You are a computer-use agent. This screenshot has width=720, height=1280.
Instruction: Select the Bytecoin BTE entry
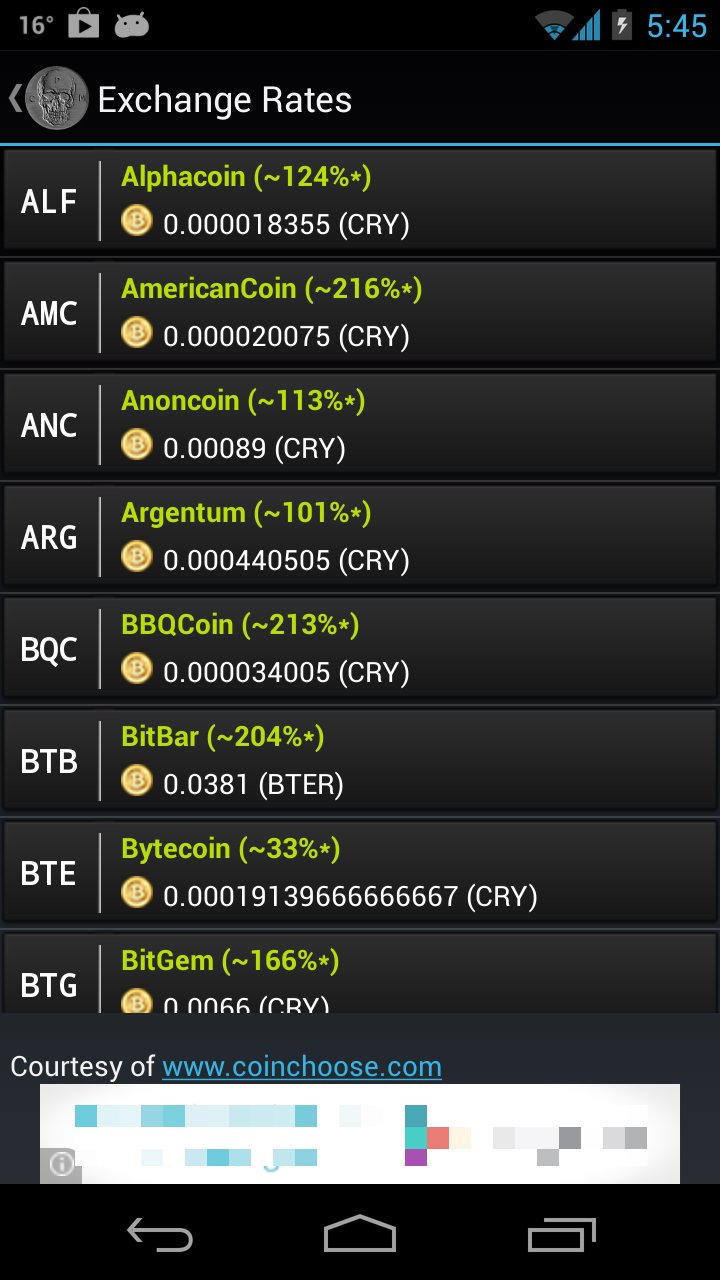360,872
